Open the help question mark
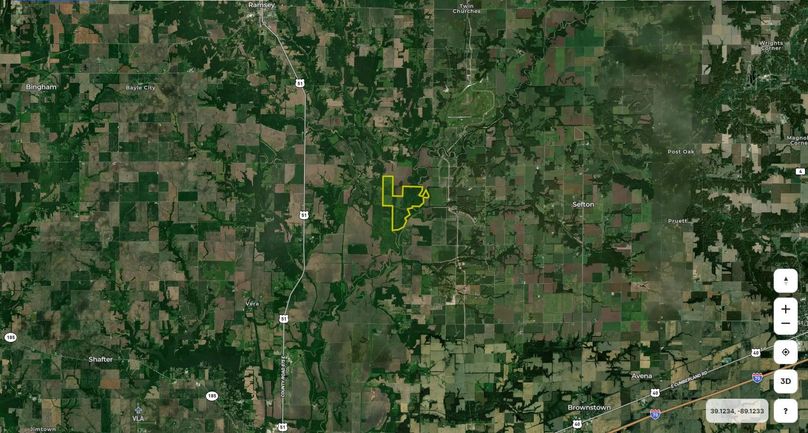The height and width of the screenshot is (433, 808). click(785, 410)
